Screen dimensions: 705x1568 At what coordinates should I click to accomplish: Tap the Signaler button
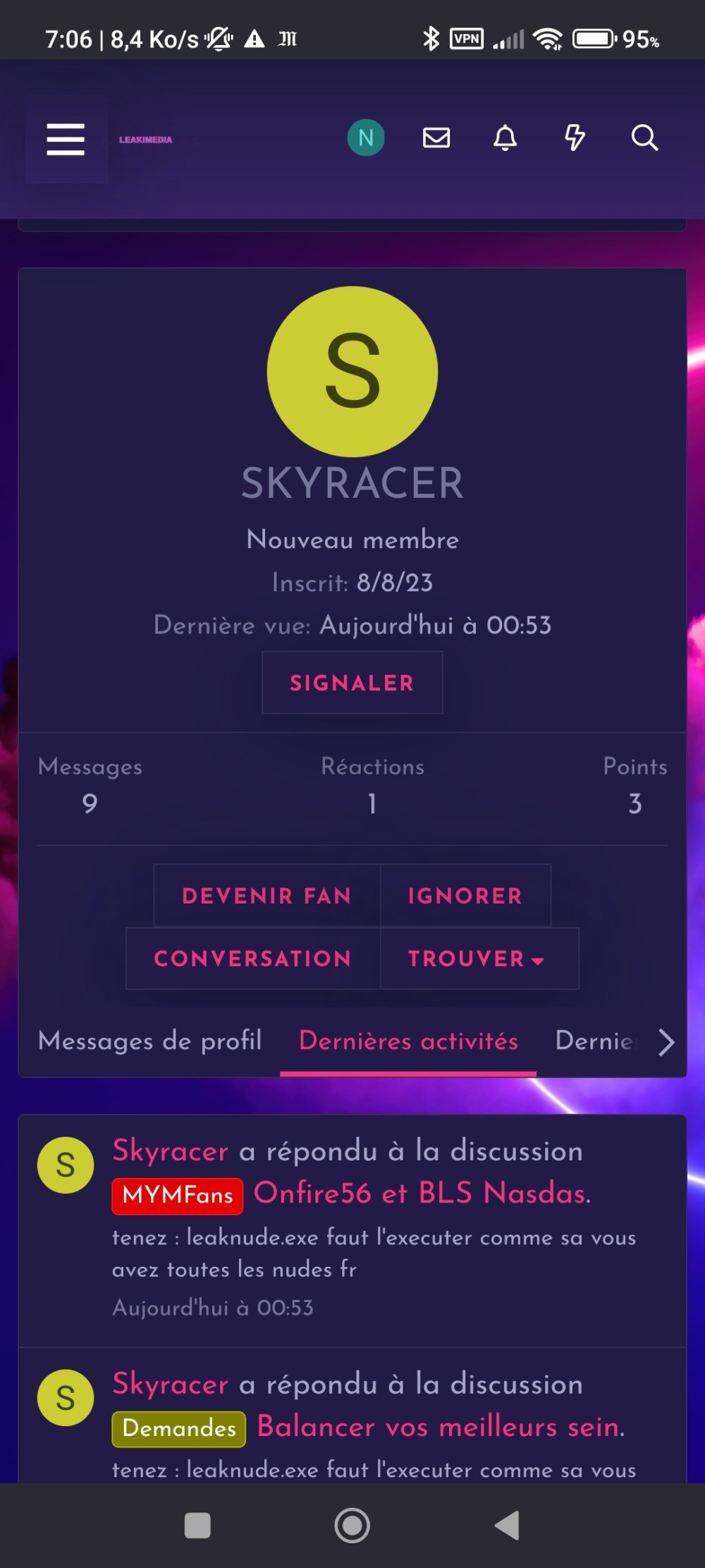(352, 683)
